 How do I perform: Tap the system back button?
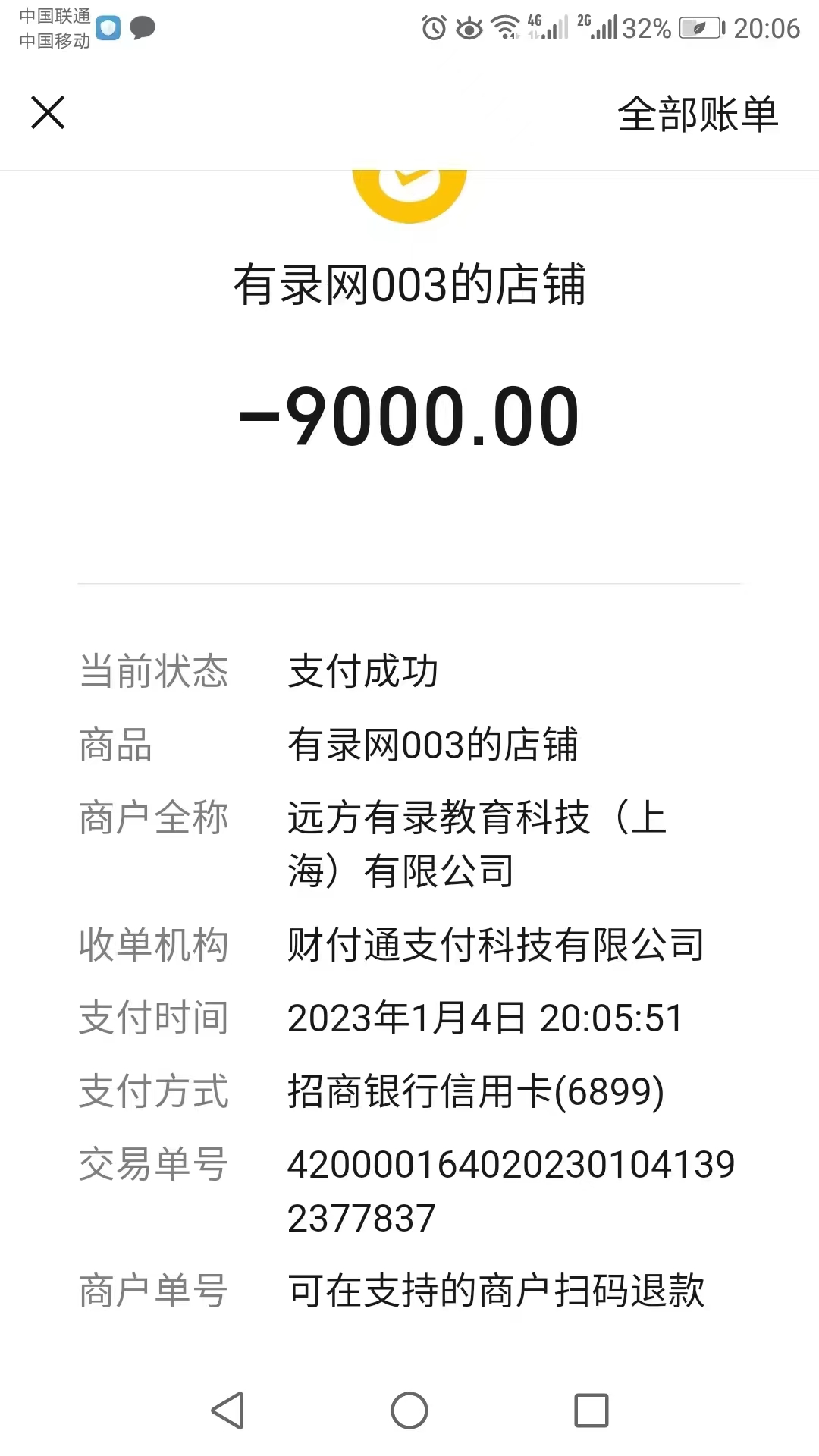click(x=227, y=1410)
